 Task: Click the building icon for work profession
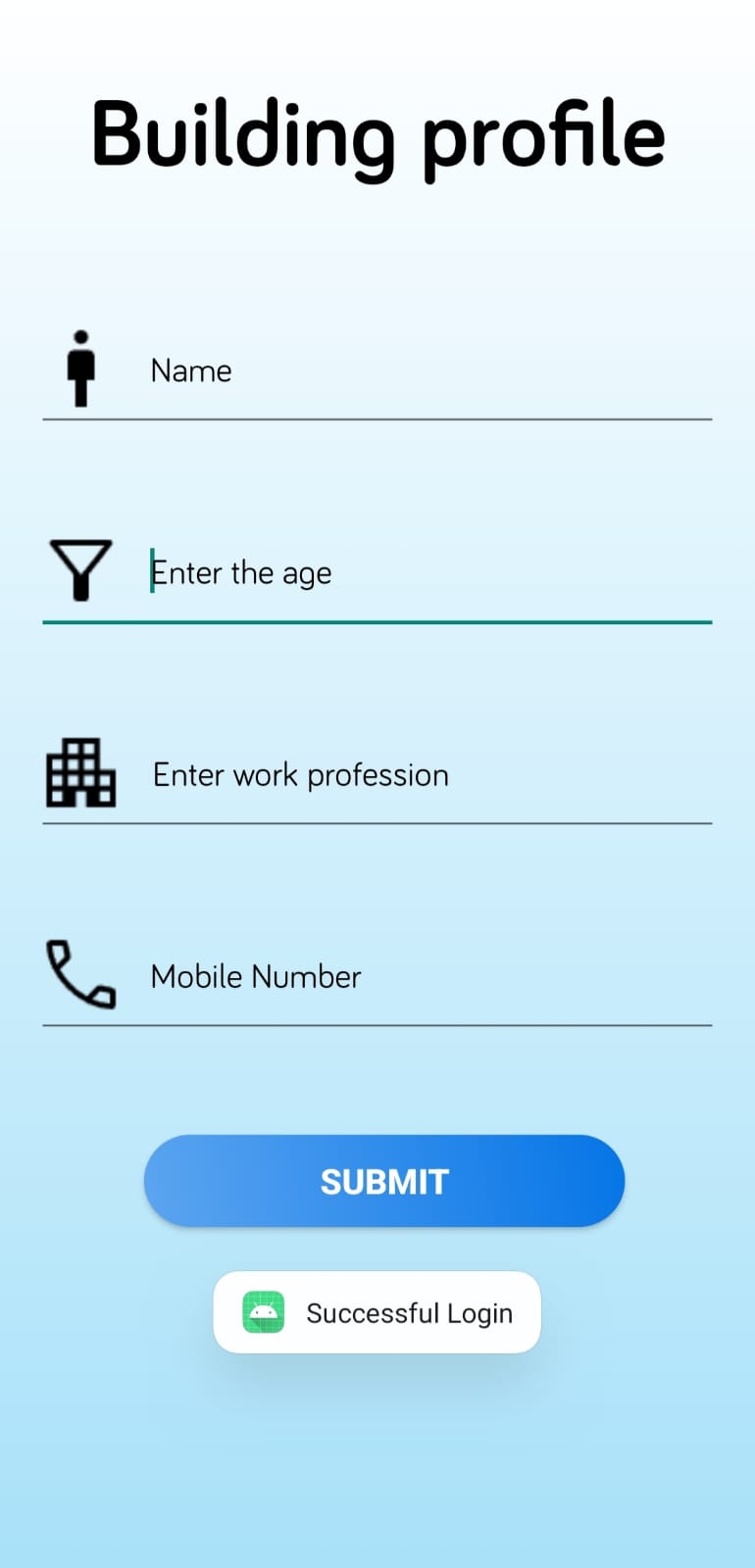80,771
